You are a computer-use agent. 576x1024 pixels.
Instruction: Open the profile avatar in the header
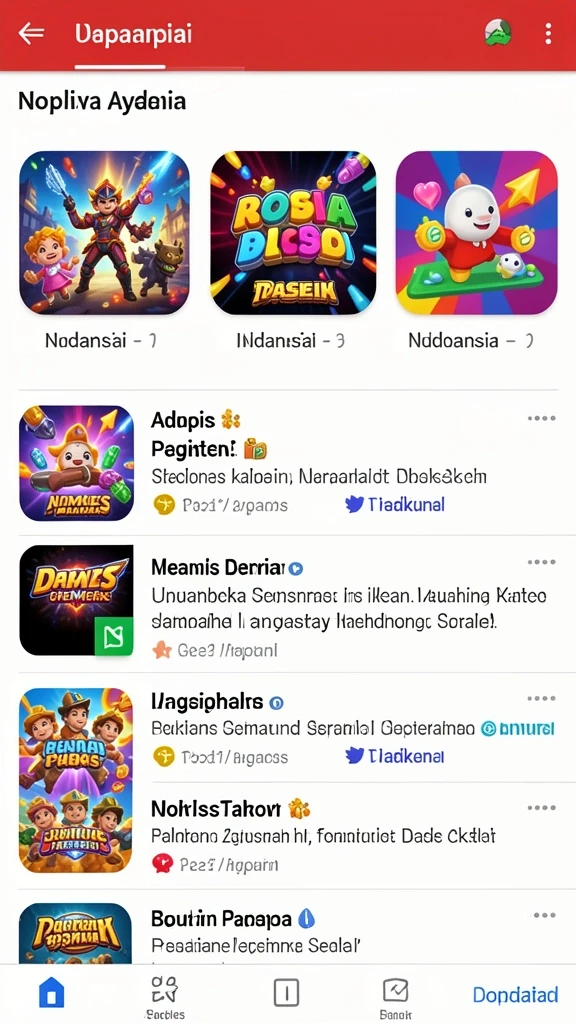498,33
